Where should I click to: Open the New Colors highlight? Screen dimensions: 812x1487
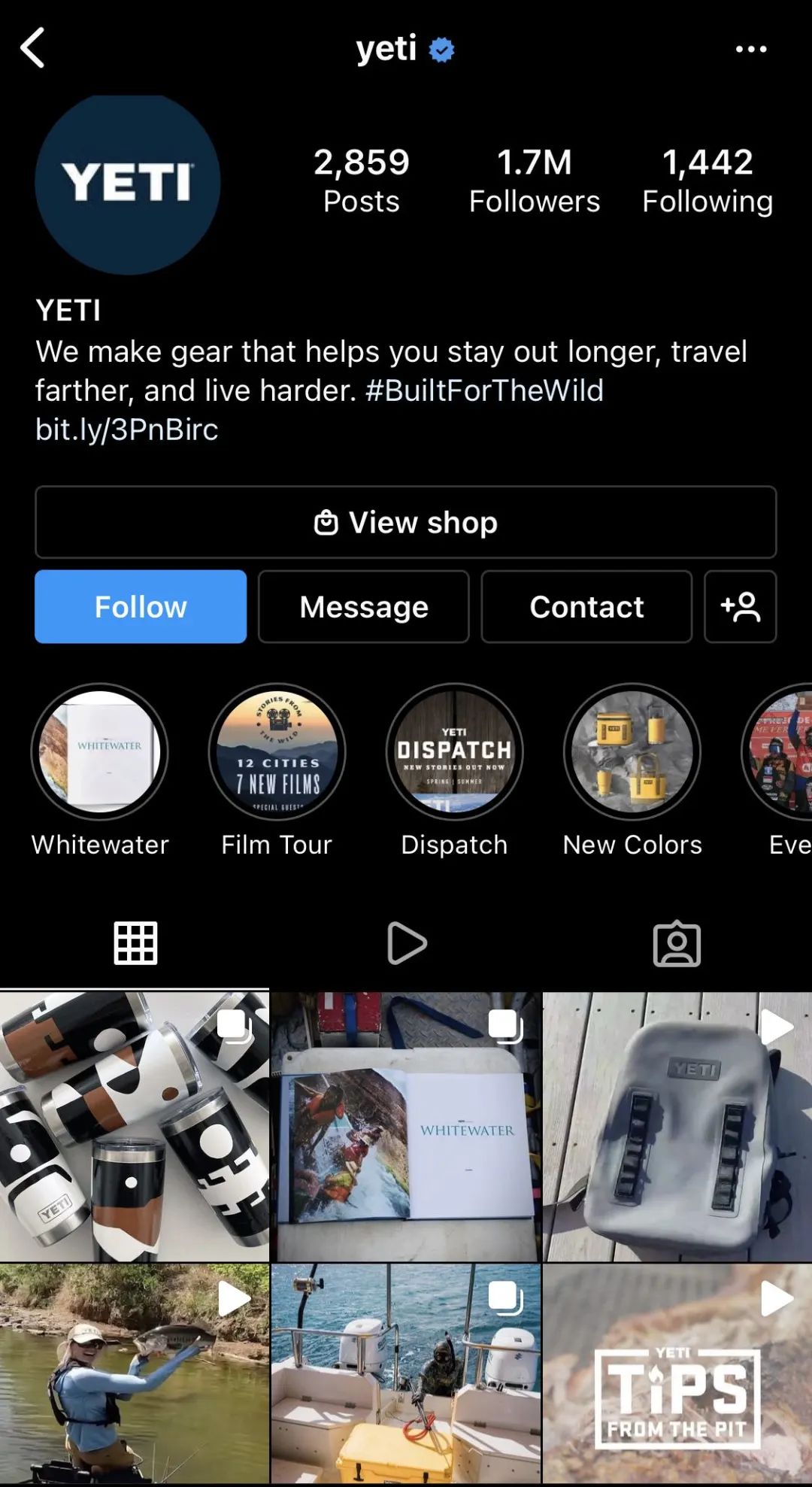632,752
